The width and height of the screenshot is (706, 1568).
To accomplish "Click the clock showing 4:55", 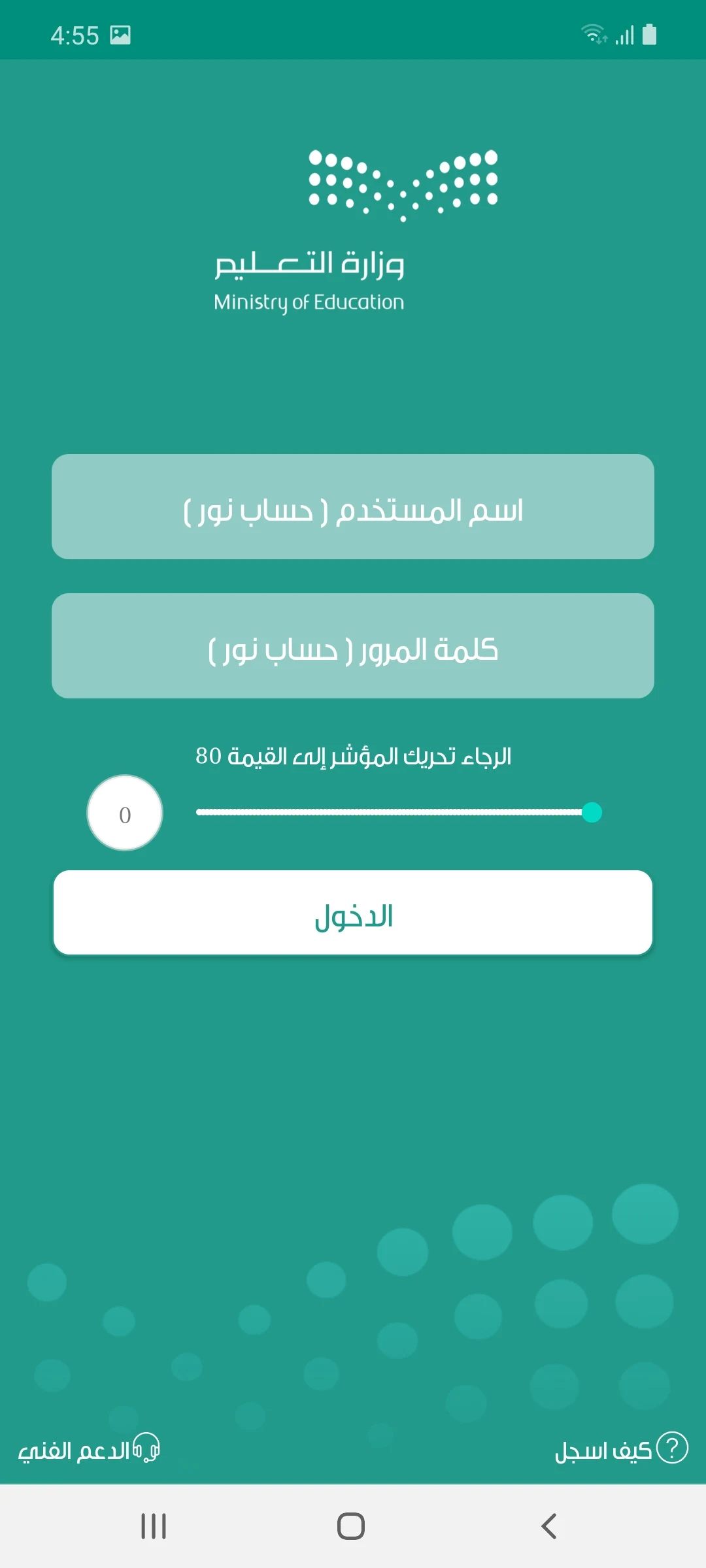I will [76, 34].
